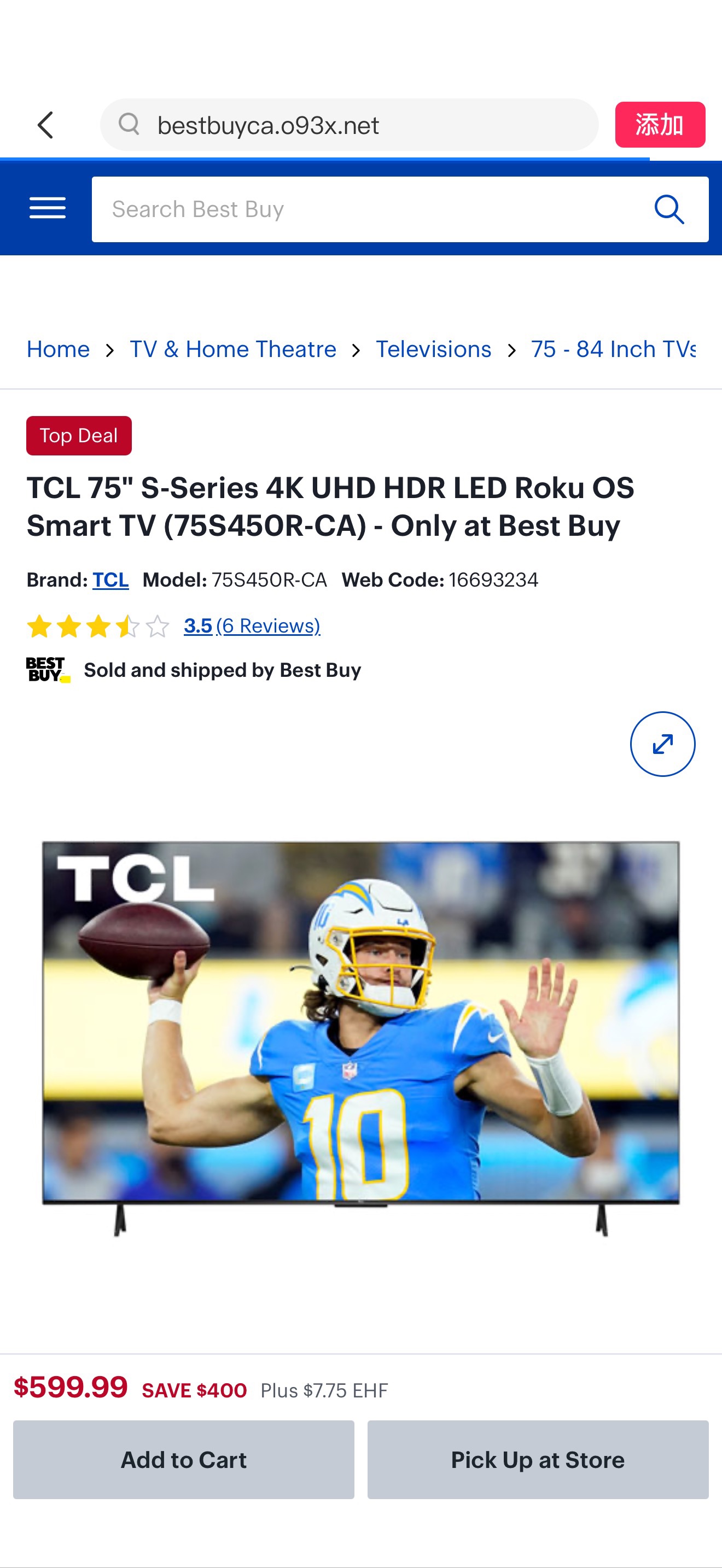View the 3.5 (6 Reviews) rating link
722x1568 pixels.
pyautogui.click(x=252, y=626)
